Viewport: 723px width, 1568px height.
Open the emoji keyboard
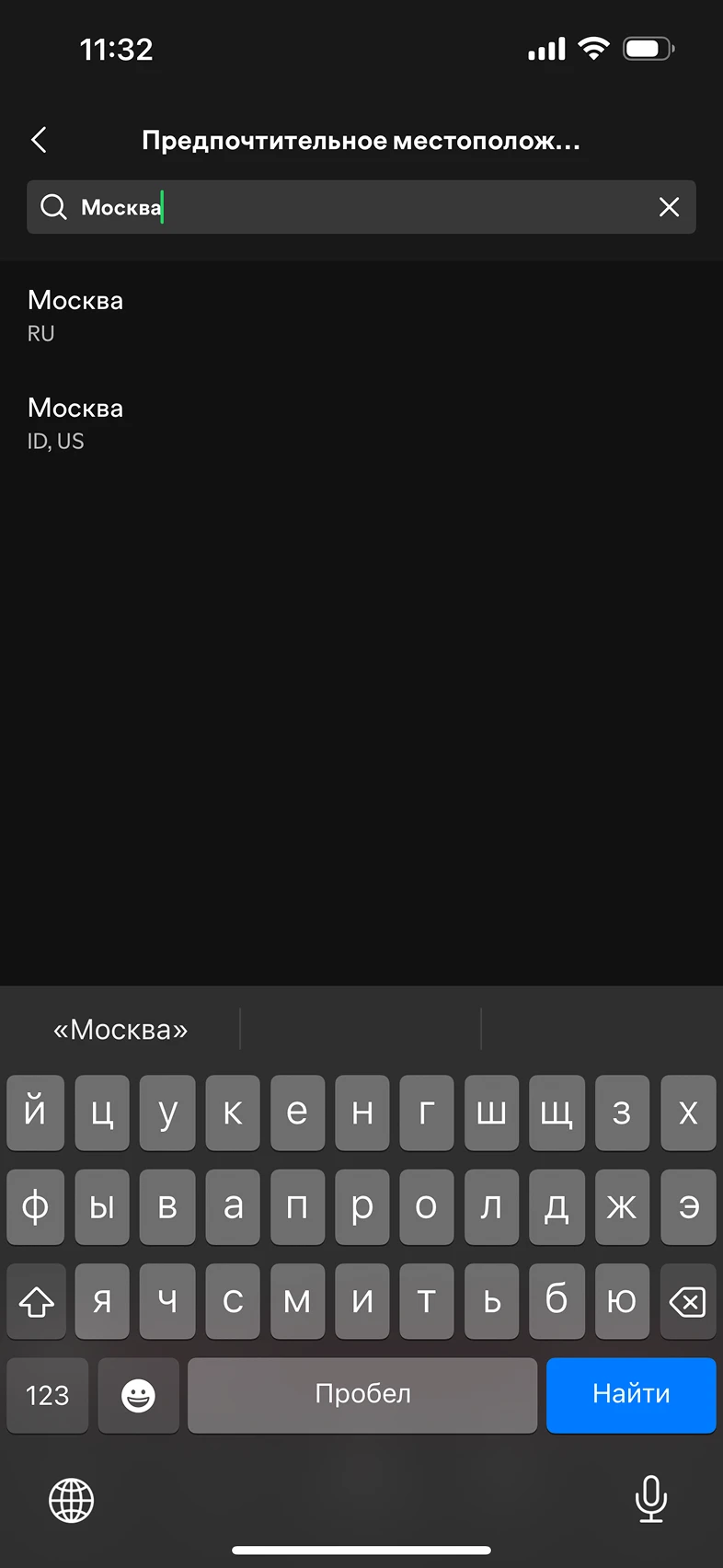click(138, 1395)
